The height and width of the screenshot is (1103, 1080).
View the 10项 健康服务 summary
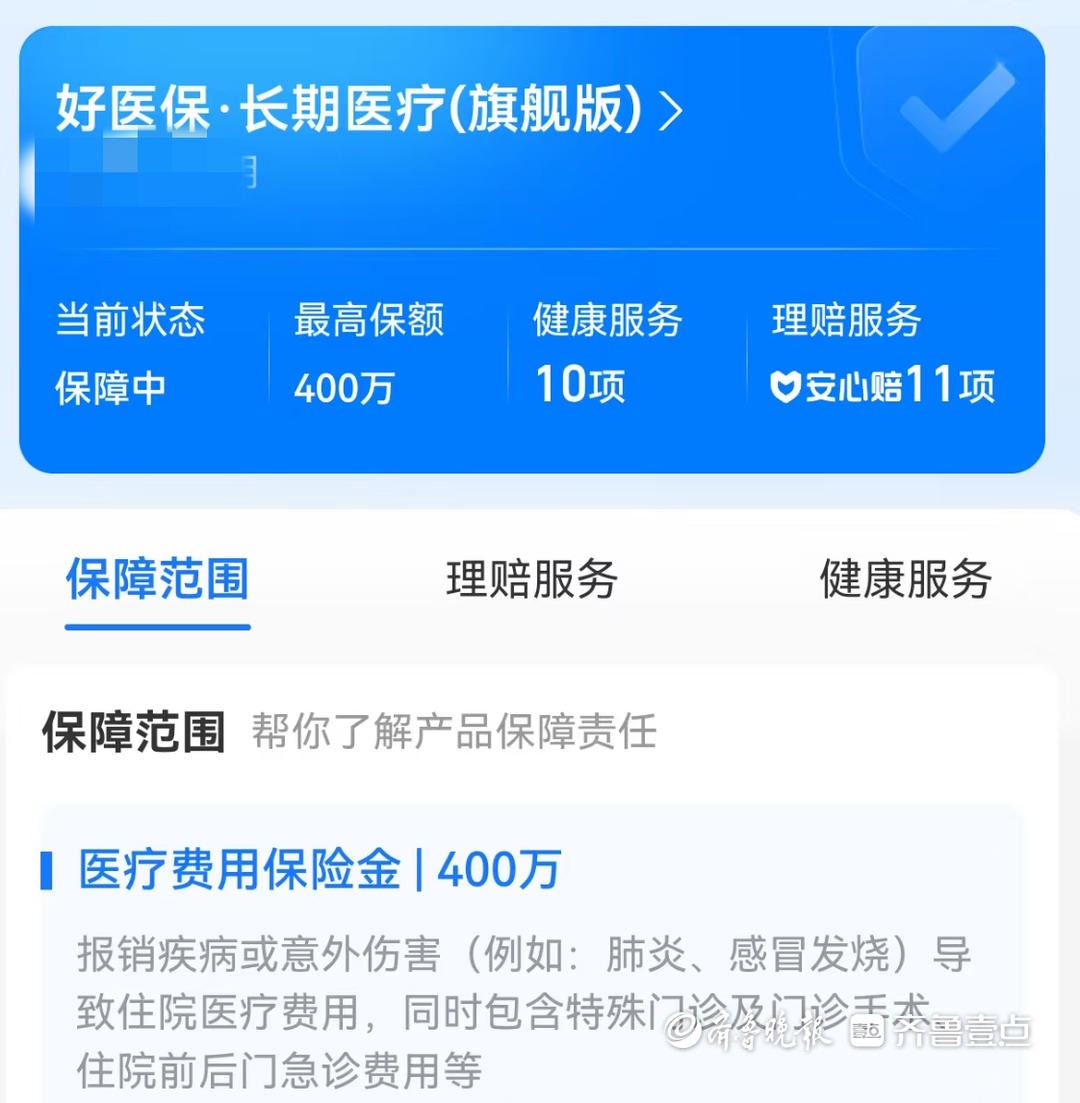pyautogui.click(x=580, y=385)
